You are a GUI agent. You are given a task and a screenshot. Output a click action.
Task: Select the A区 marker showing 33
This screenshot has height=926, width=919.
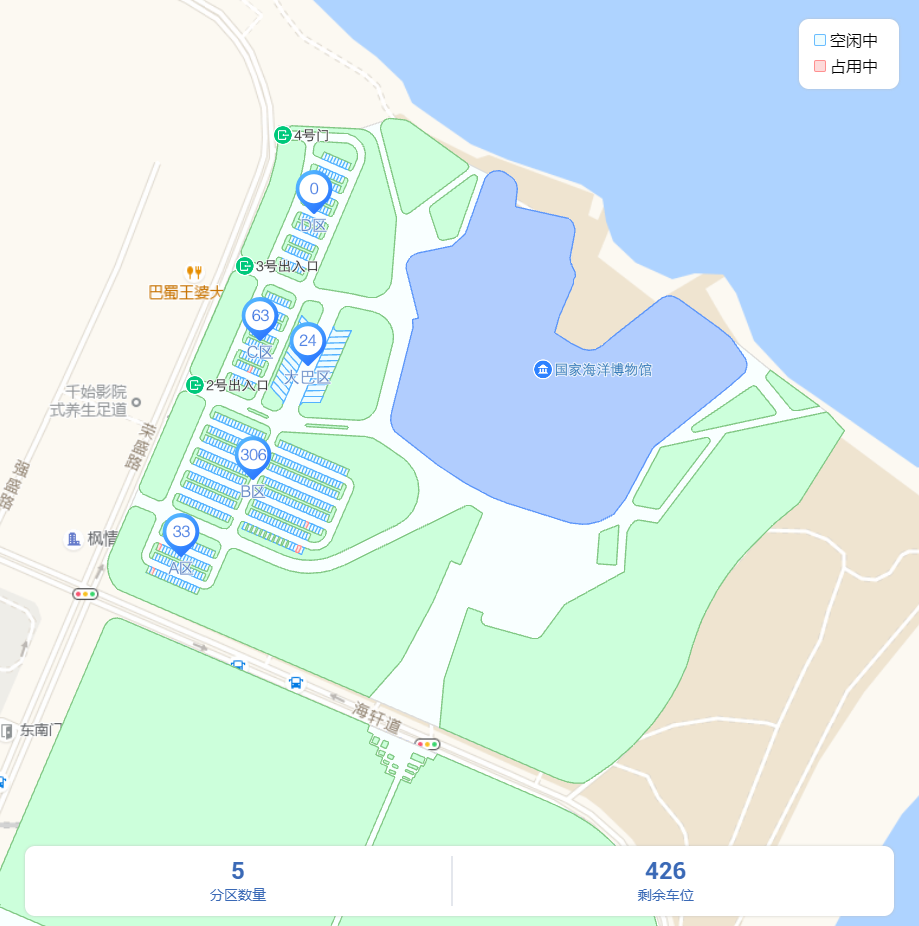click(x=181, y=531)
